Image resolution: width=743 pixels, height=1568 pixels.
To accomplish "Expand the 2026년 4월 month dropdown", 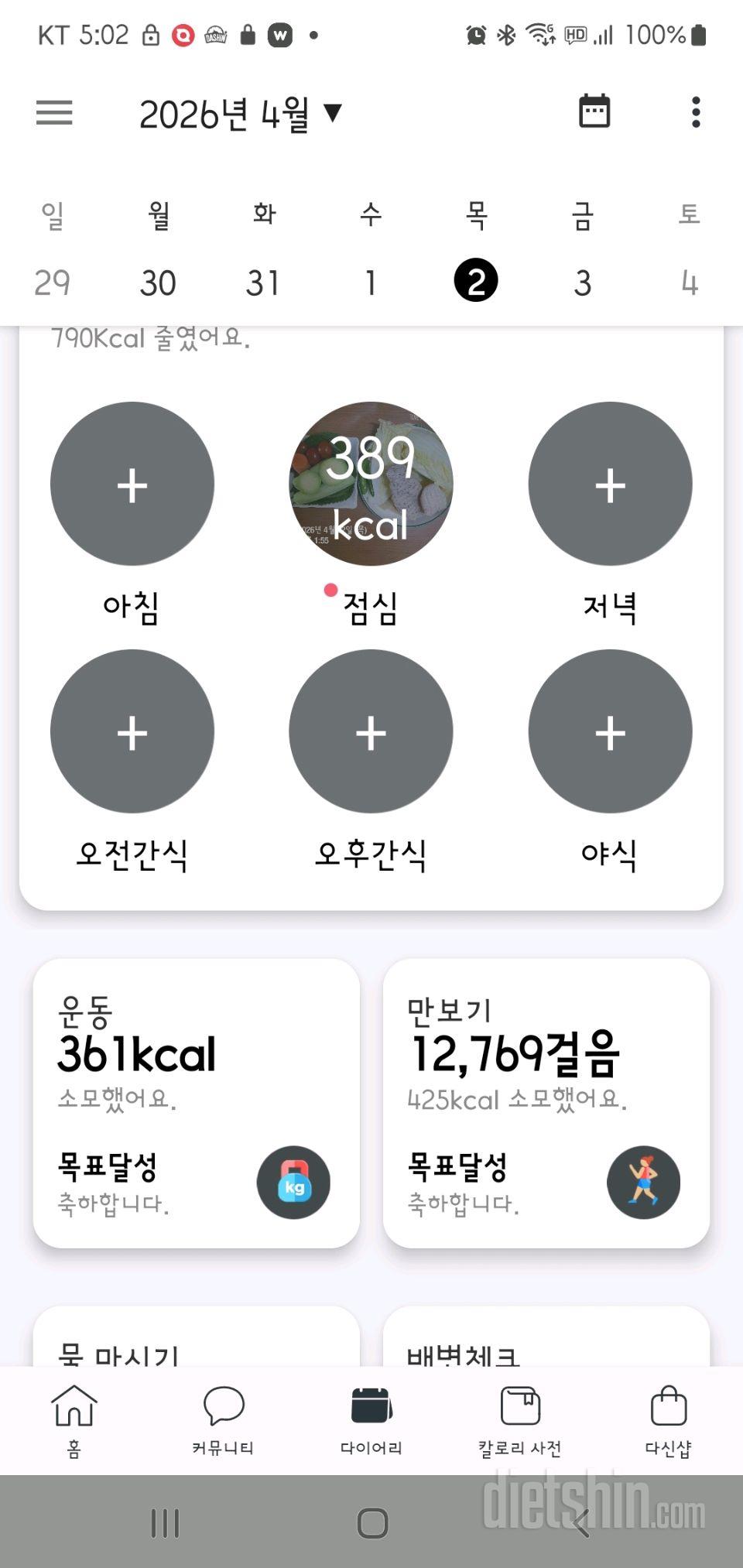I will pos(240,114).
